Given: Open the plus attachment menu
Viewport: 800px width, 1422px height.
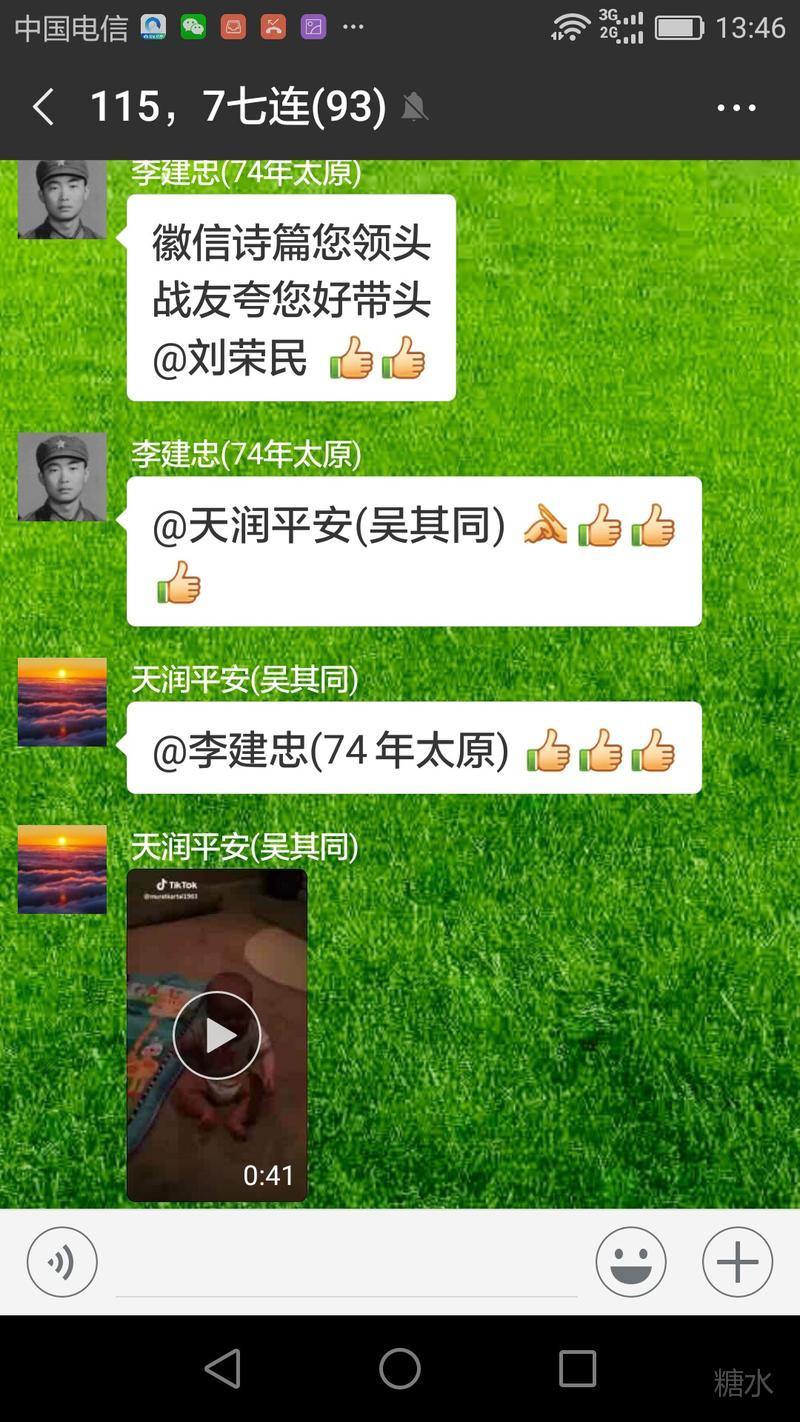Looking at the screenshot, I should [737, 1262].
